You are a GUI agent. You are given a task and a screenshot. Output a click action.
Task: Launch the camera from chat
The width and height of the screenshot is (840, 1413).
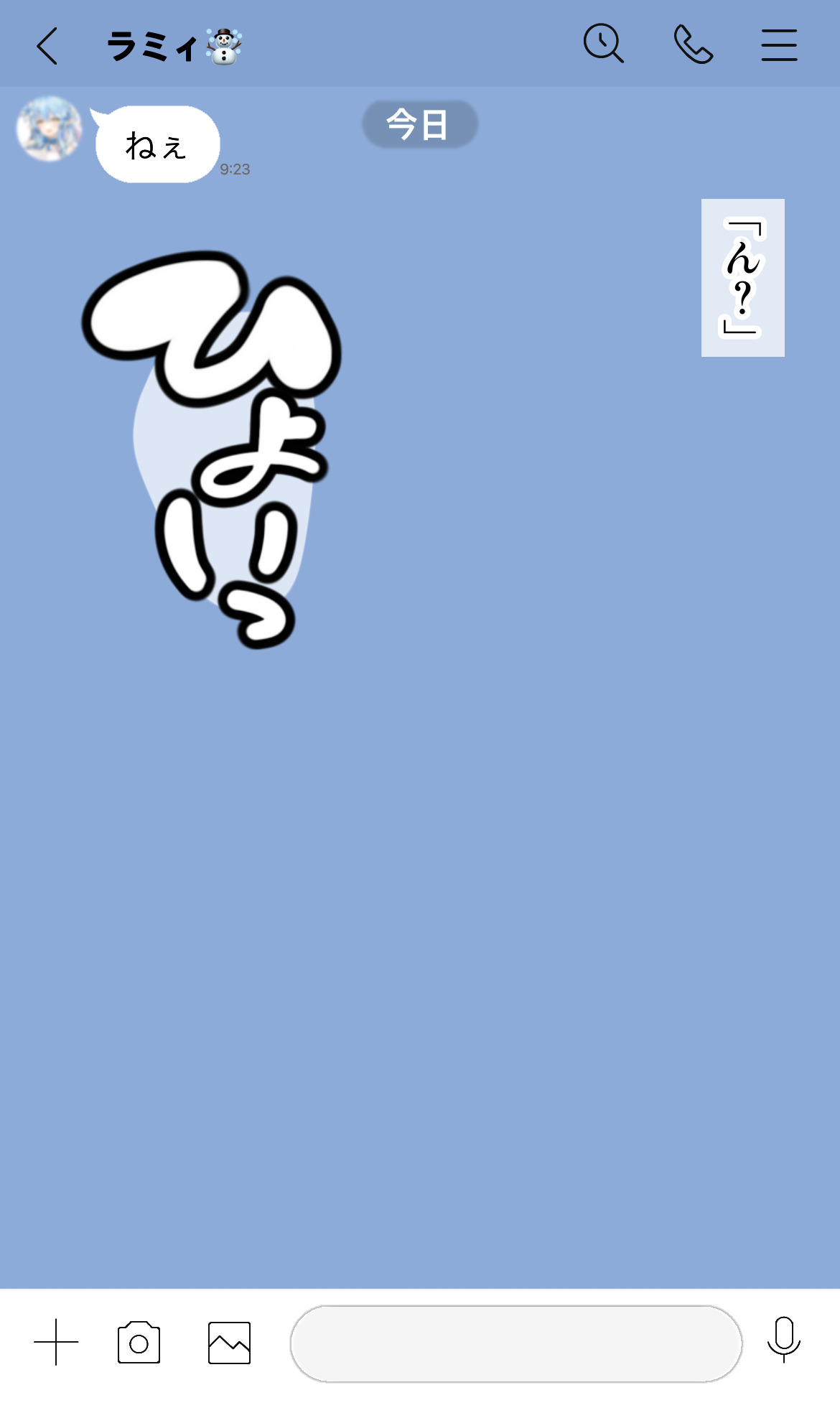(139, 1342)
